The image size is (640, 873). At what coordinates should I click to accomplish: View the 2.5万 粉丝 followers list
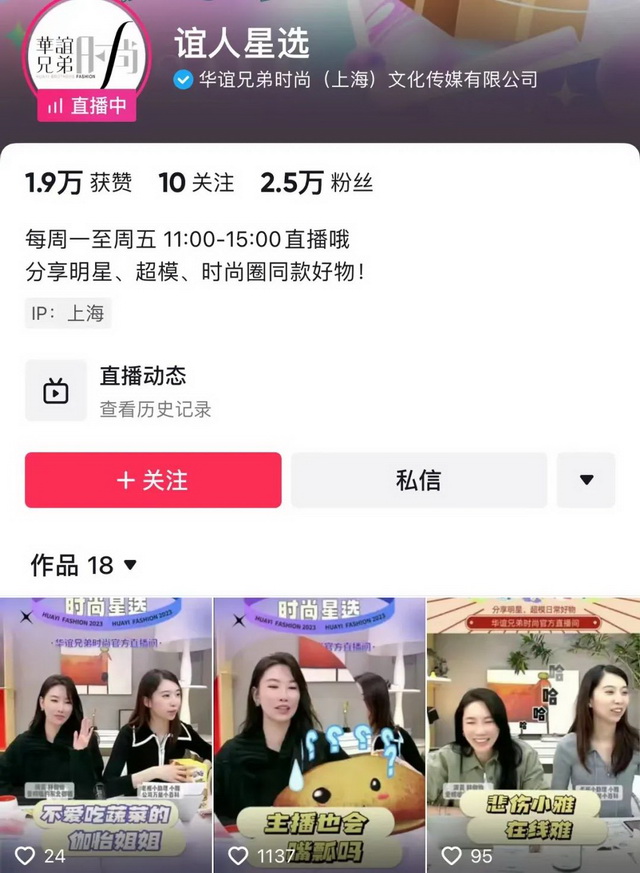pyautogui.click(x=316, y=182)
